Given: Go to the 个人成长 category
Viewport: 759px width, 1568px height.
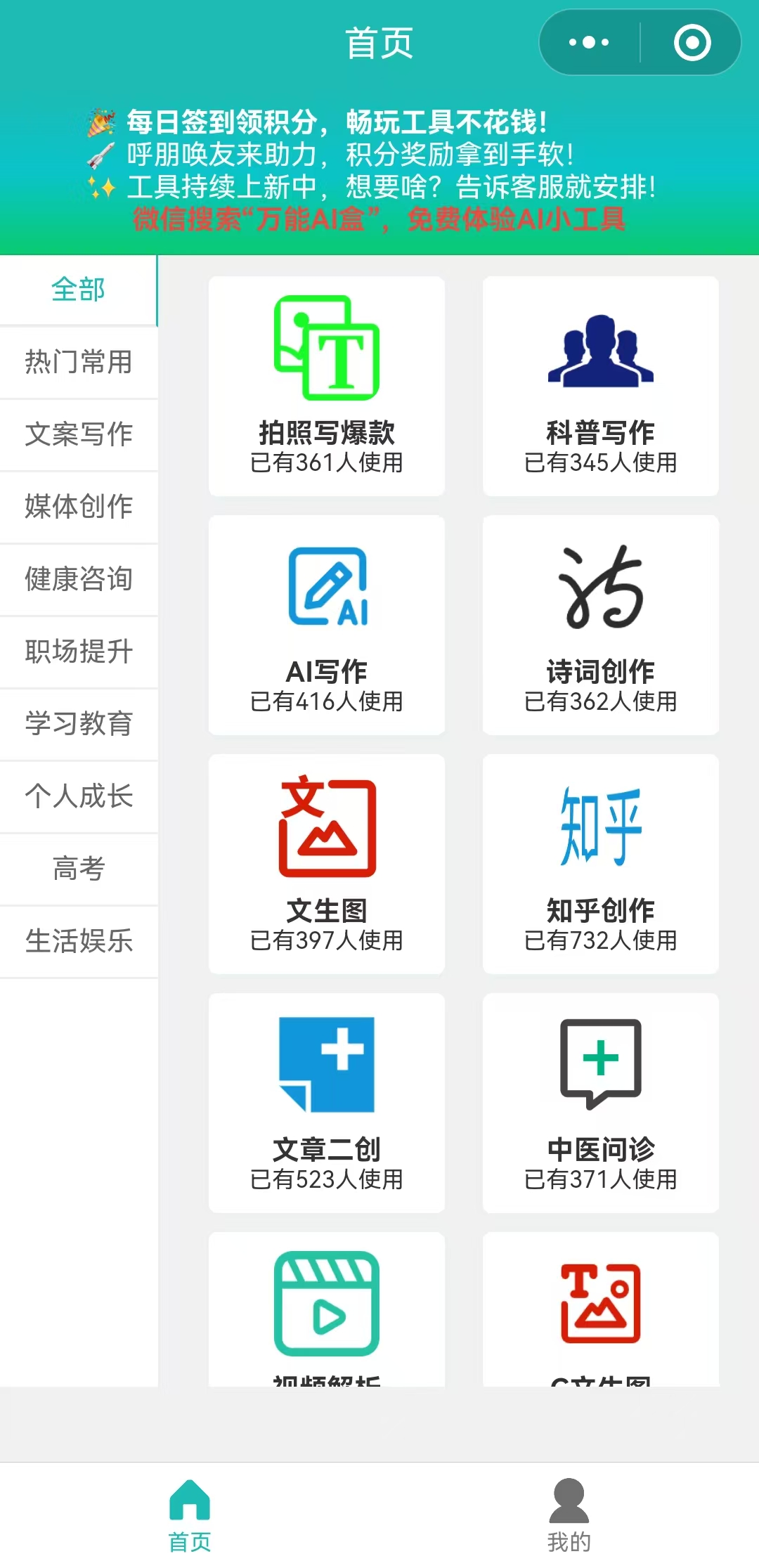Looking at the screenshot, I should pyautogui.click(x=79, y=796).
